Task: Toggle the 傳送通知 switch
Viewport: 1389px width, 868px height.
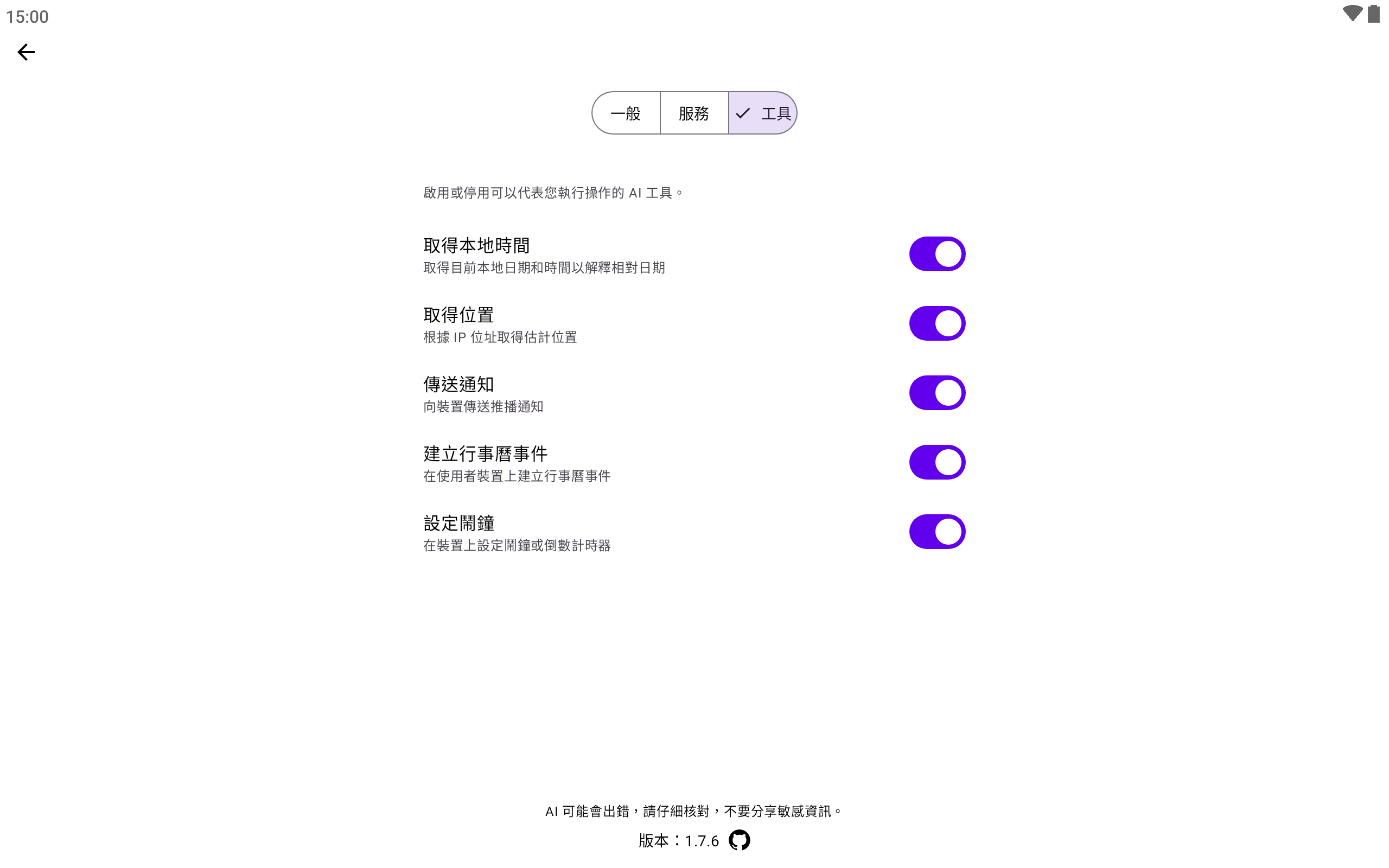Action: 936,393
